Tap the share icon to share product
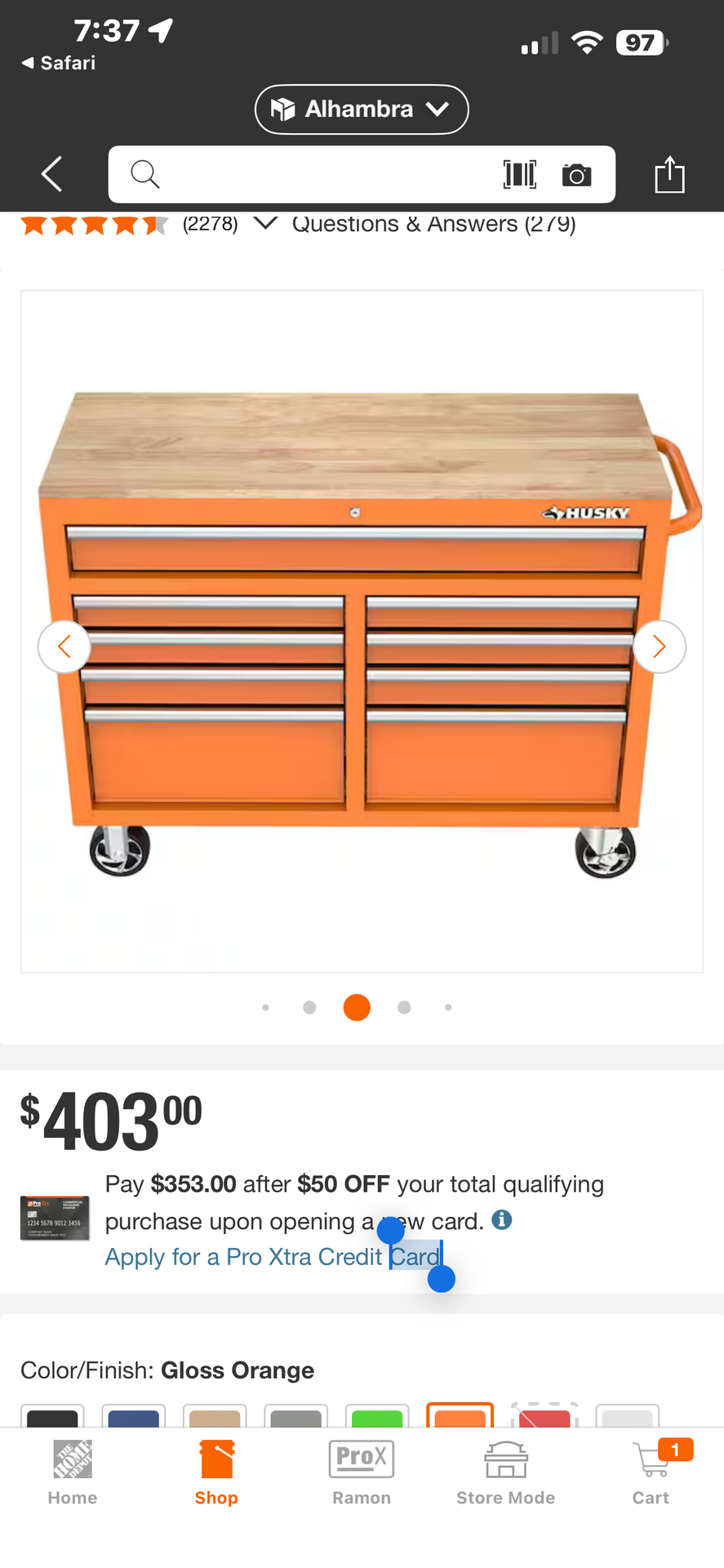724x1568 pixels. click(670, 174)
